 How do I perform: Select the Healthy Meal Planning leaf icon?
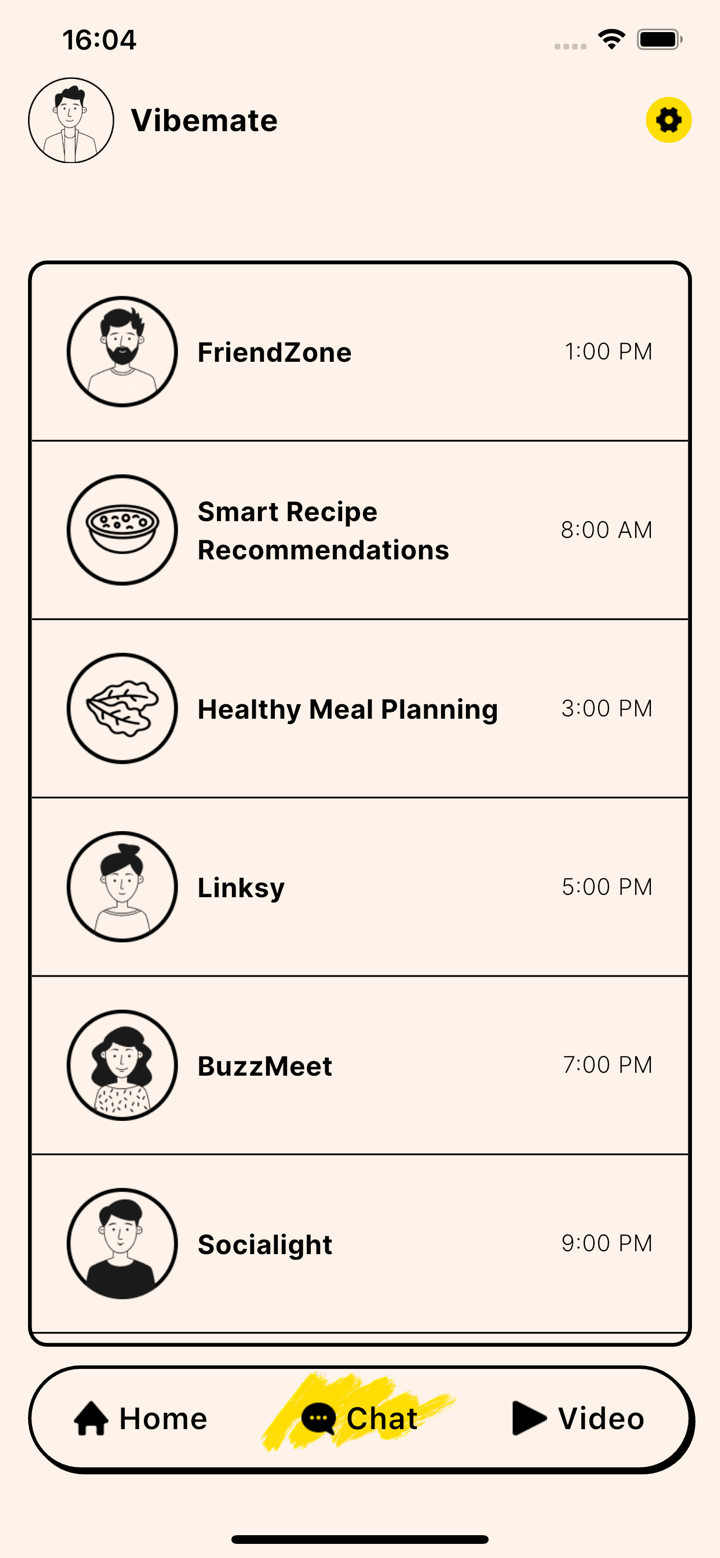121,708
